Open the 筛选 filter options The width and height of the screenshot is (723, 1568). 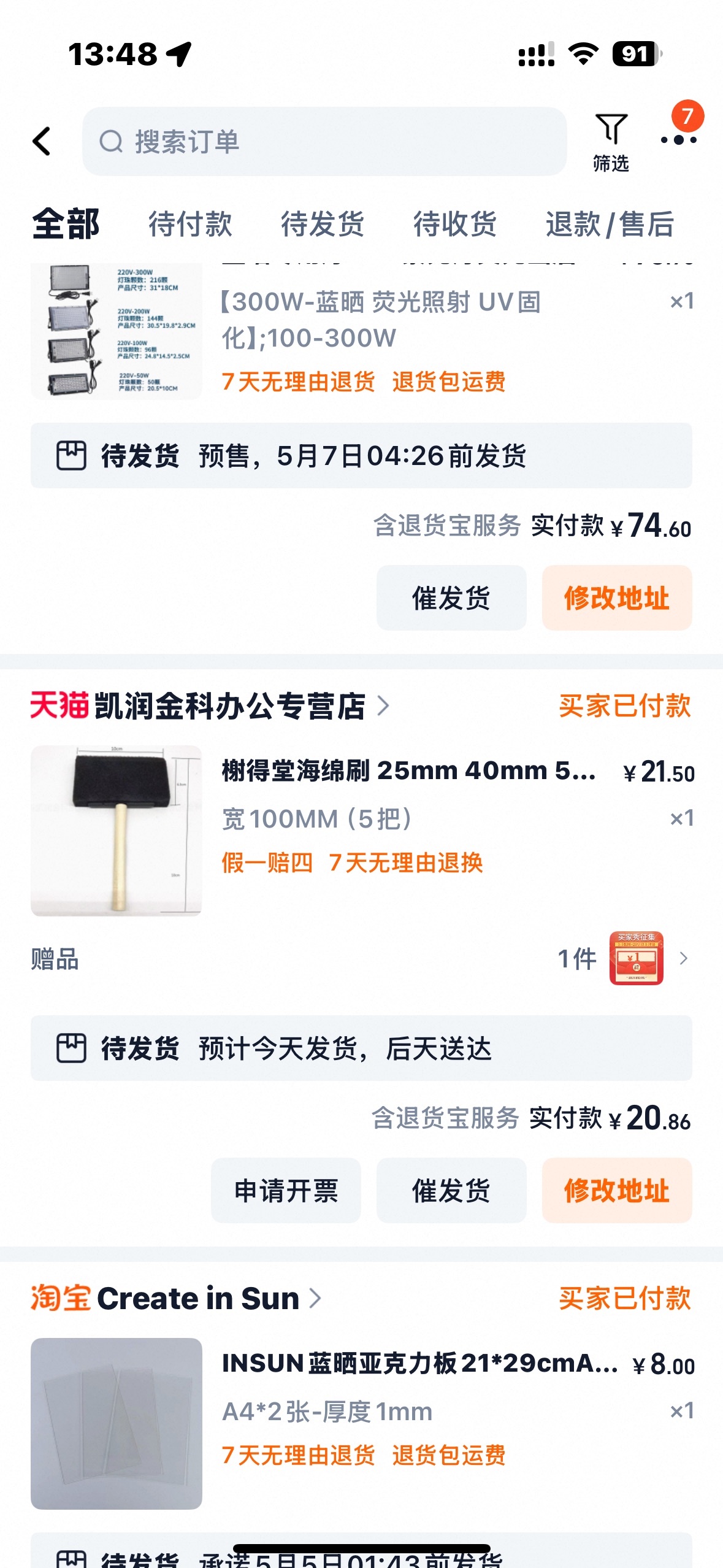(611, 142)
